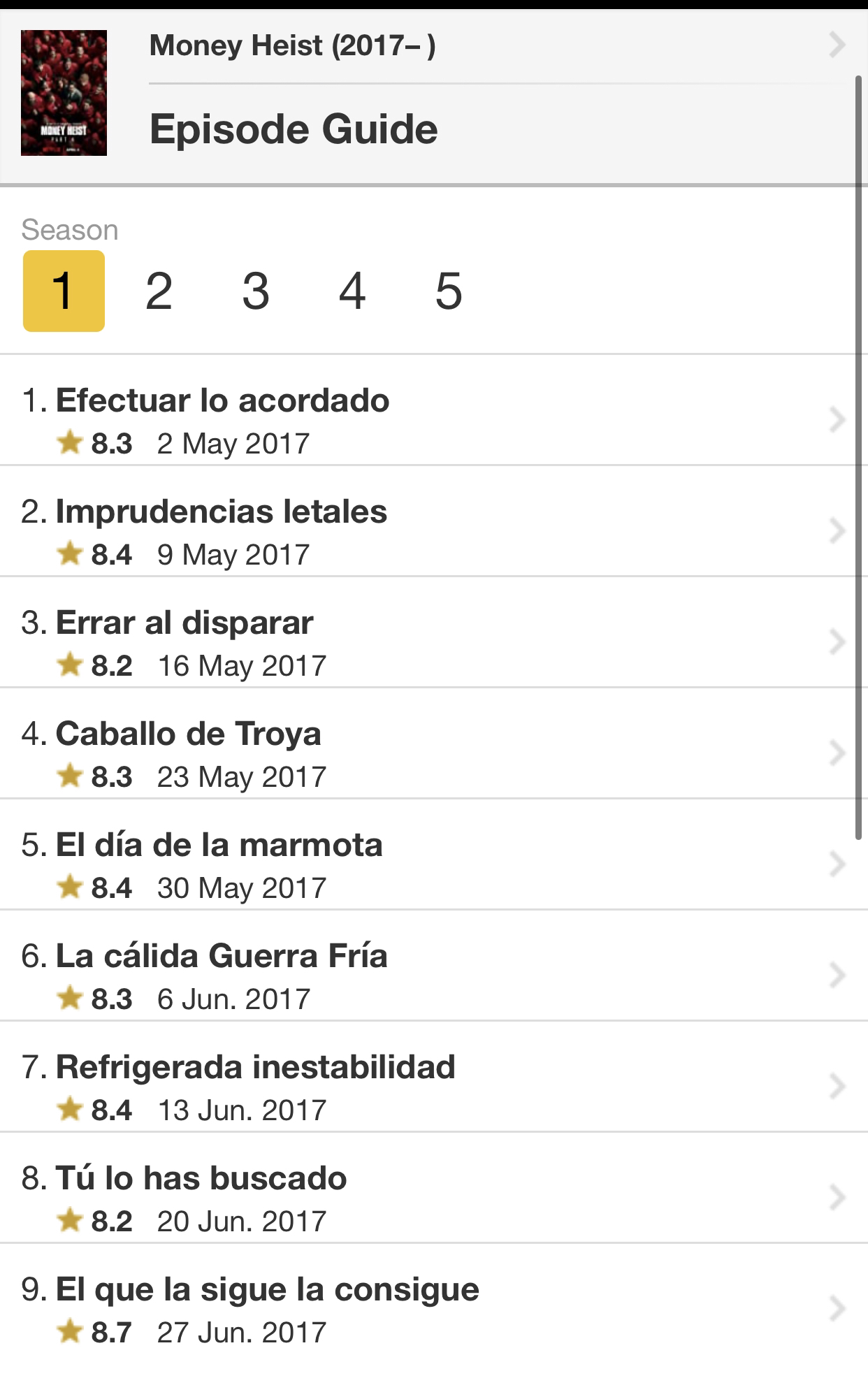
Task: Switch to Season 3
Action: pos(256,291)
